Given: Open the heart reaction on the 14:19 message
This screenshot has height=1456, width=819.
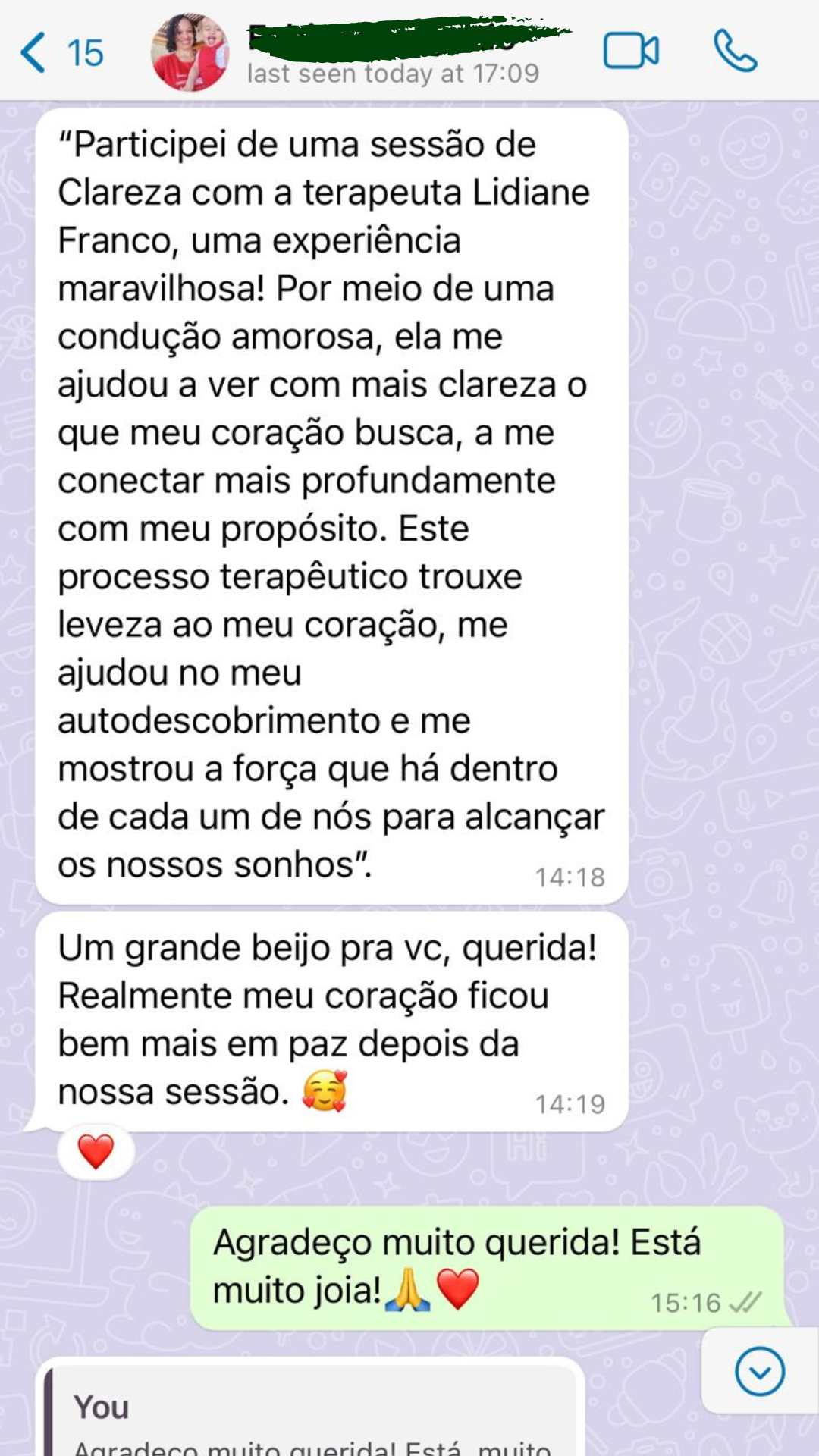Looking at the screenshot, I should pyautogui.click(x=96, y=1151).
